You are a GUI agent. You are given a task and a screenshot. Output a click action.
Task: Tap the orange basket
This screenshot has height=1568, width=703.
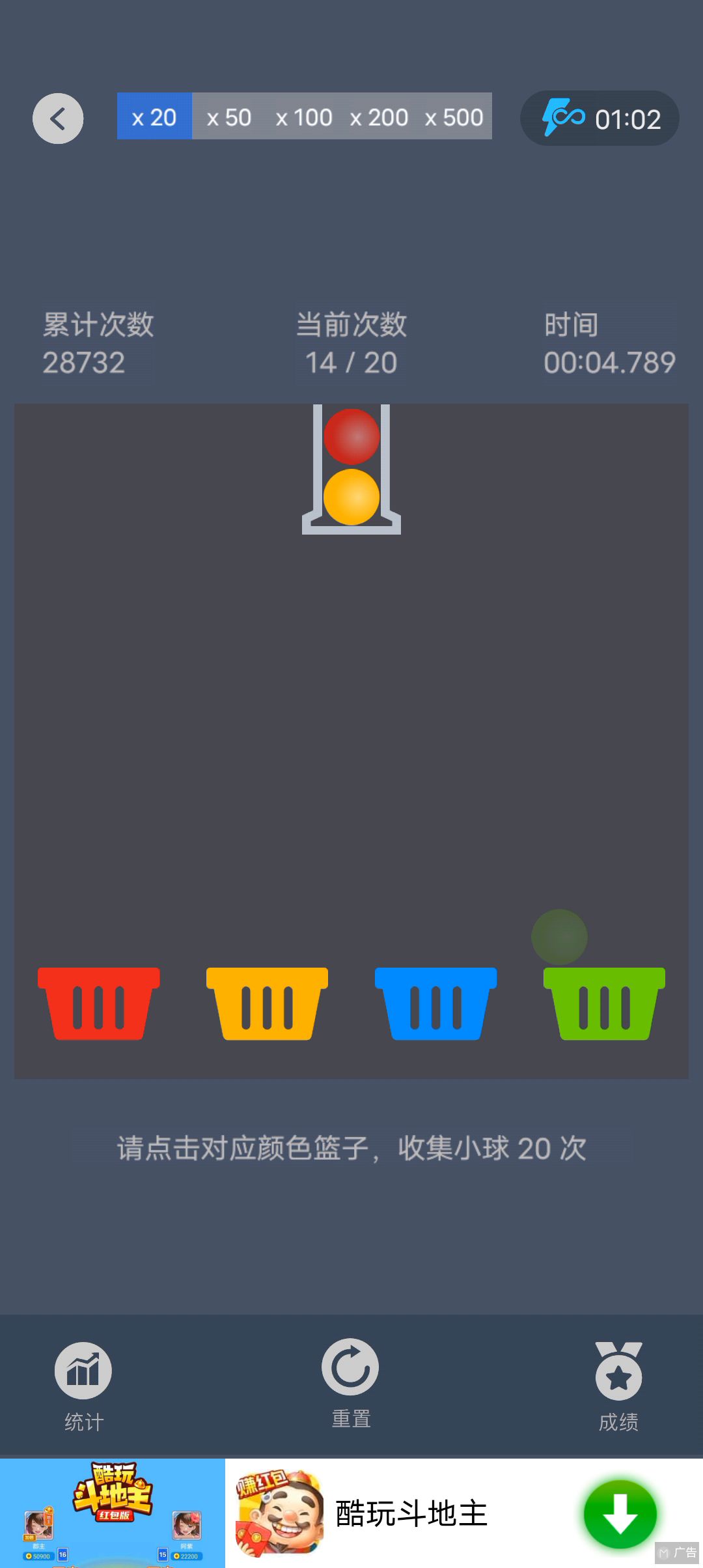coord(267,1003)
